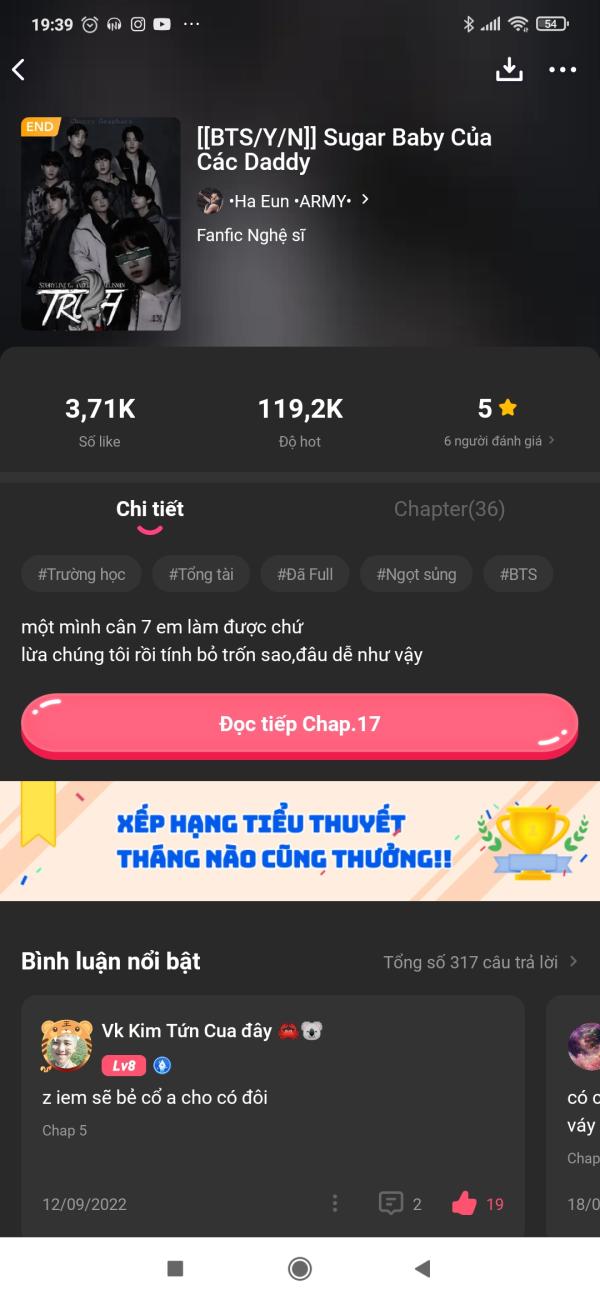Viewport: 600px width, 1300px height.
Task: Download this story for offline reading
Action: [x=509, y=69]
